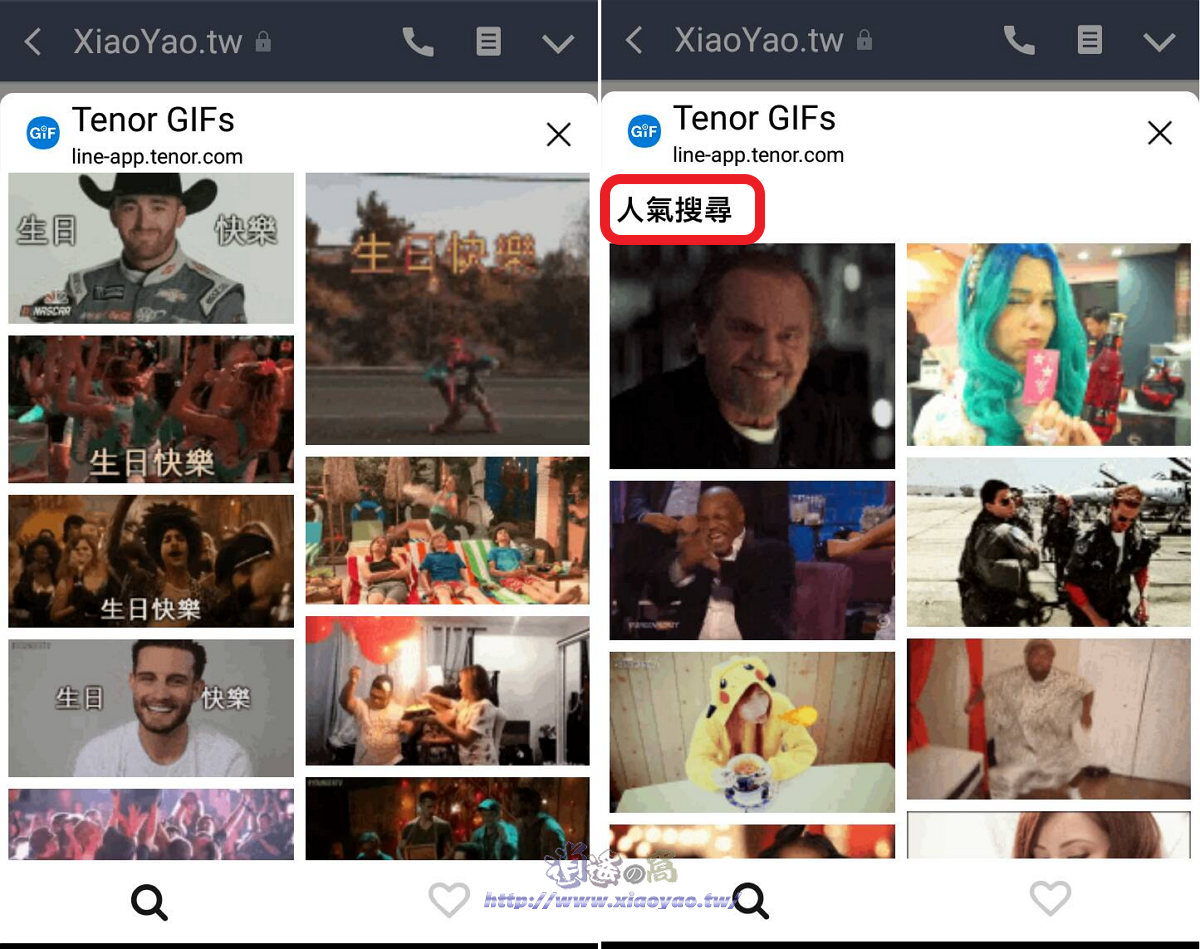Choose the smiling man in white shirt GIF
The width and height of the screenshot is (1200, 949).
coord(151,708)
